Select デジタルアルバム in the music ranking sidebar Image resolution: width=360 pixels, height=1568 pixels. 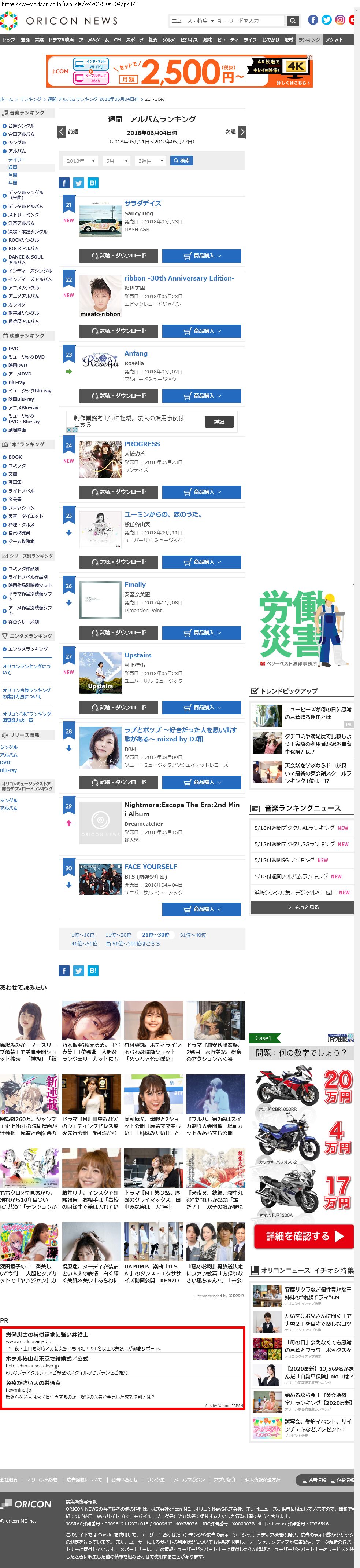26,206
